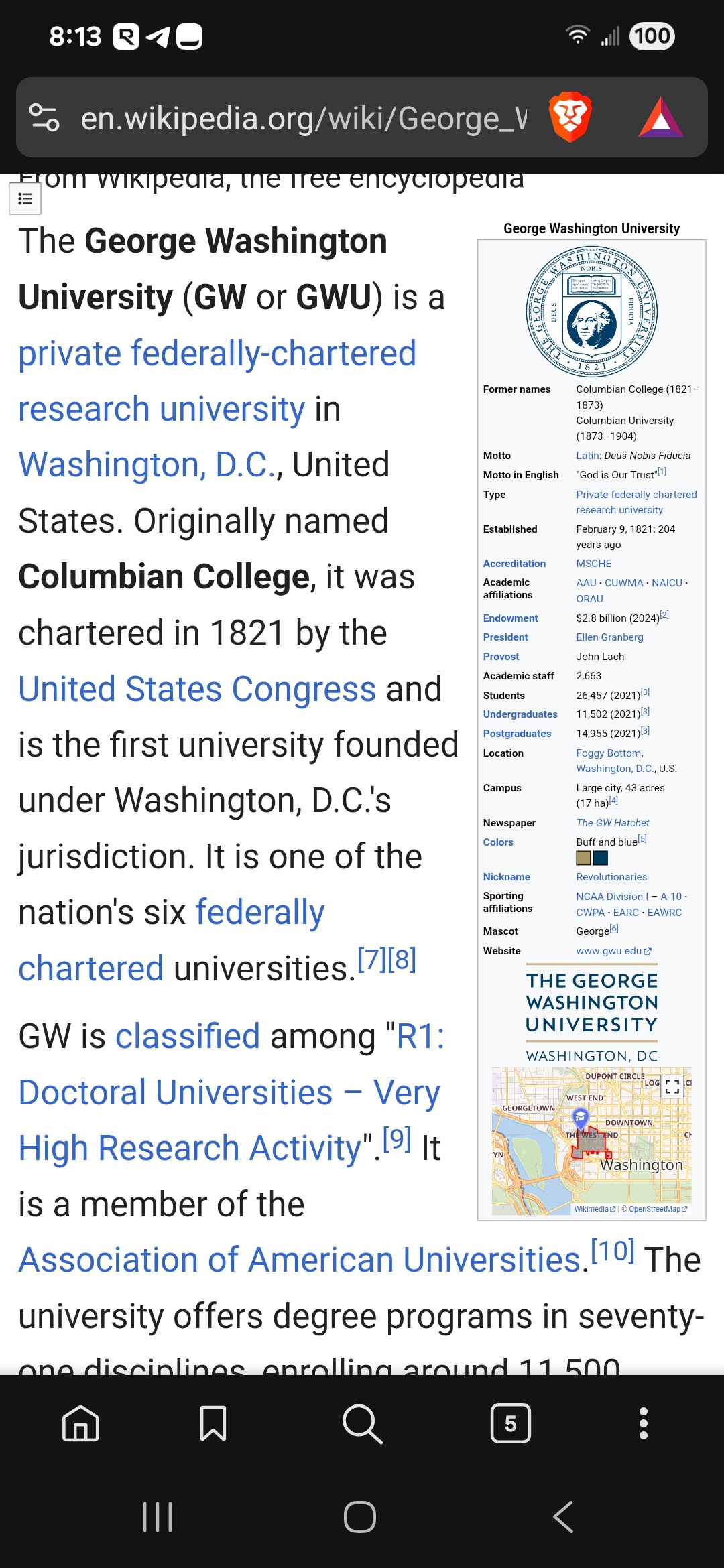Tap the system back button

coord(563,1517)
